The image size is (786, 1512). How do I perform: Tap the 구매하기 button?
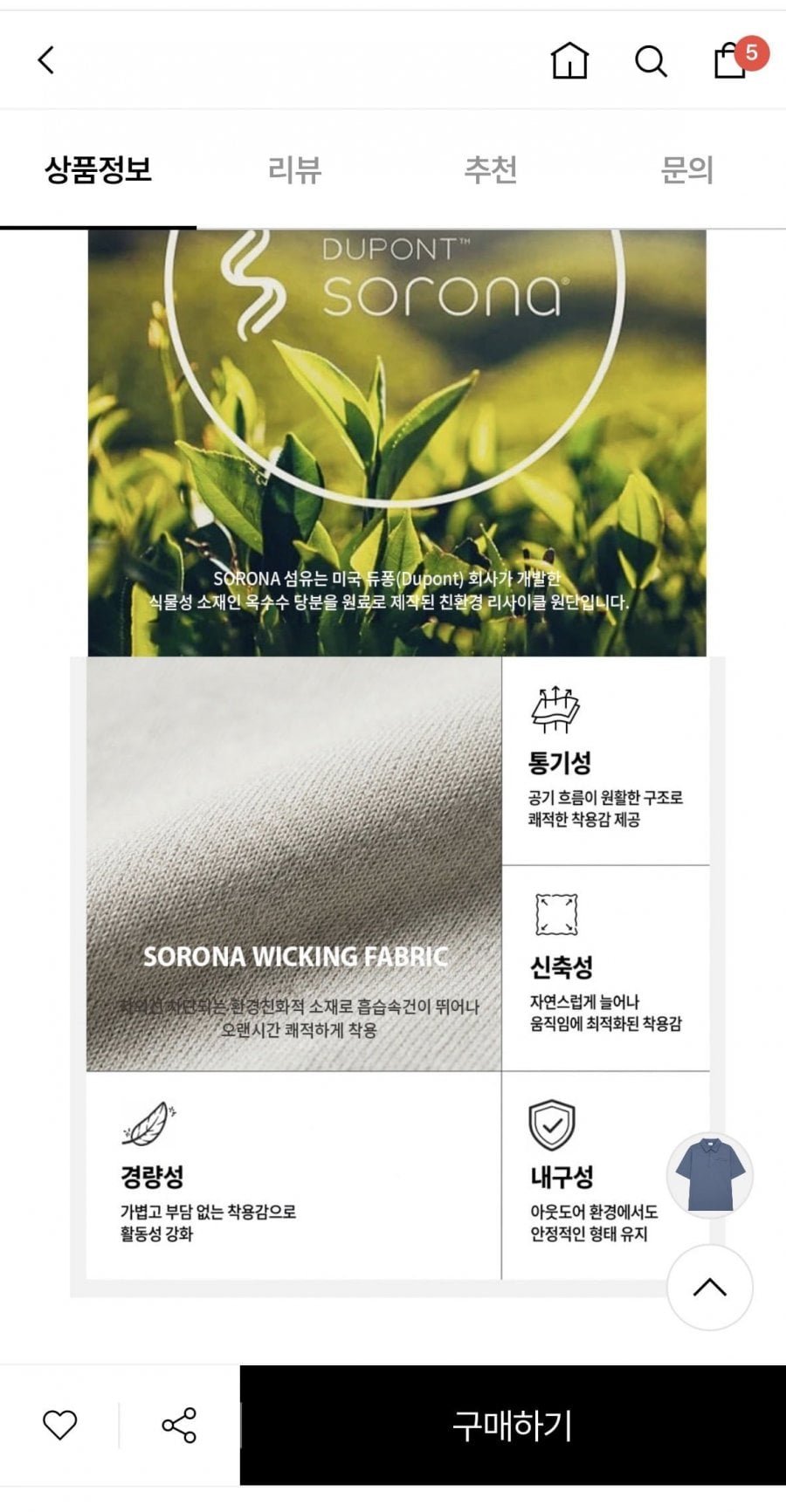513,1426
